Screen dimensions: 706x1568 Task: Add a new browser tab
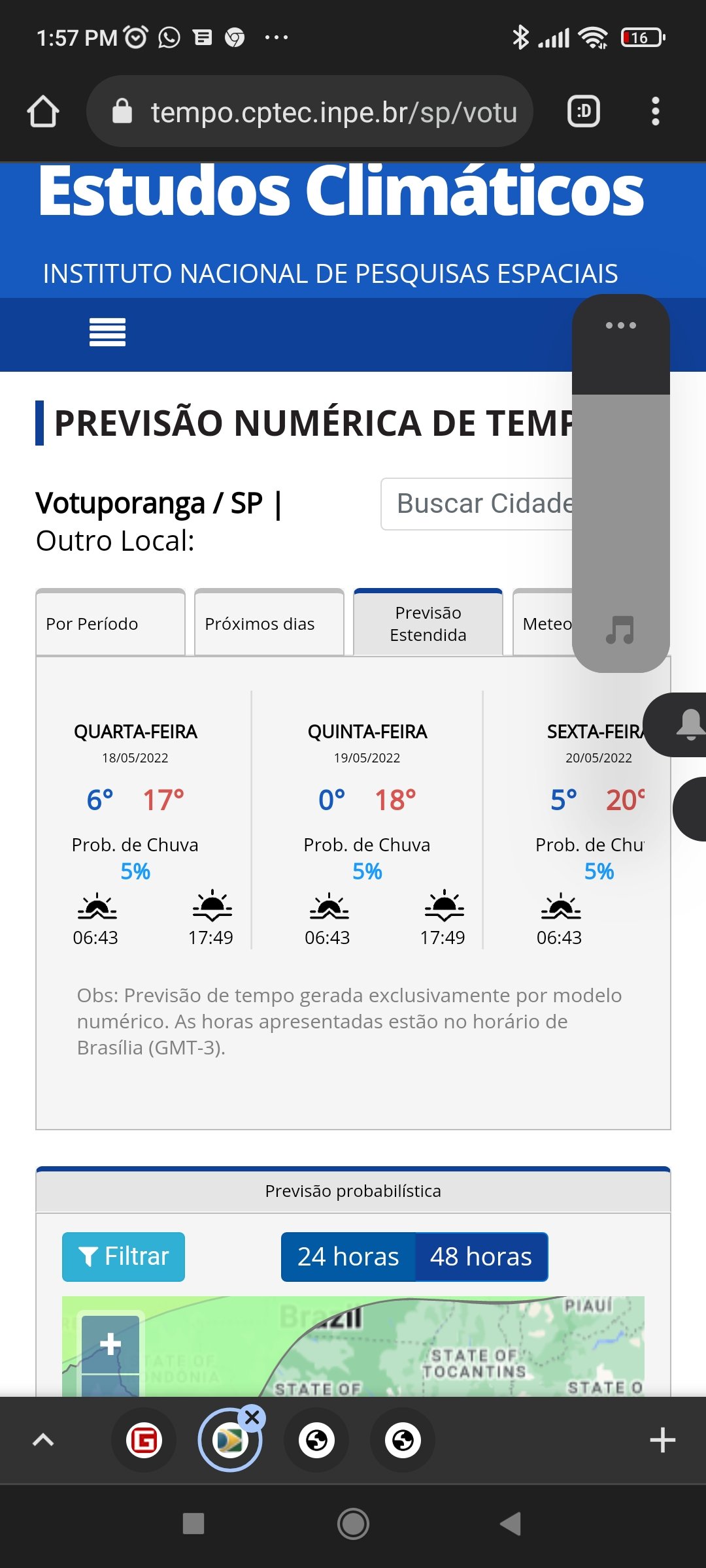tap(662, 1440)
